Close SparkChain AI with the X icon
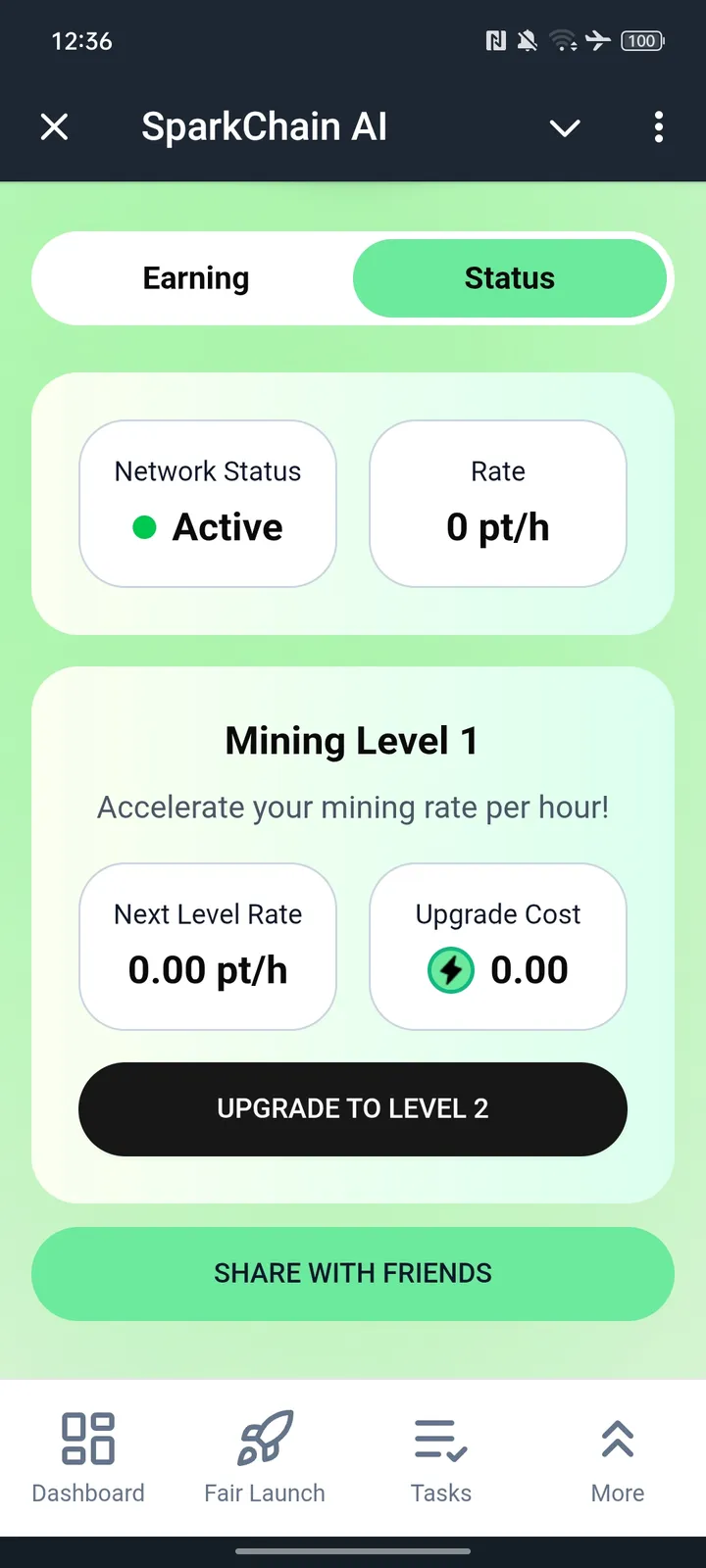The height and width of the screenshot is (1568, 706). pos(54,127)
